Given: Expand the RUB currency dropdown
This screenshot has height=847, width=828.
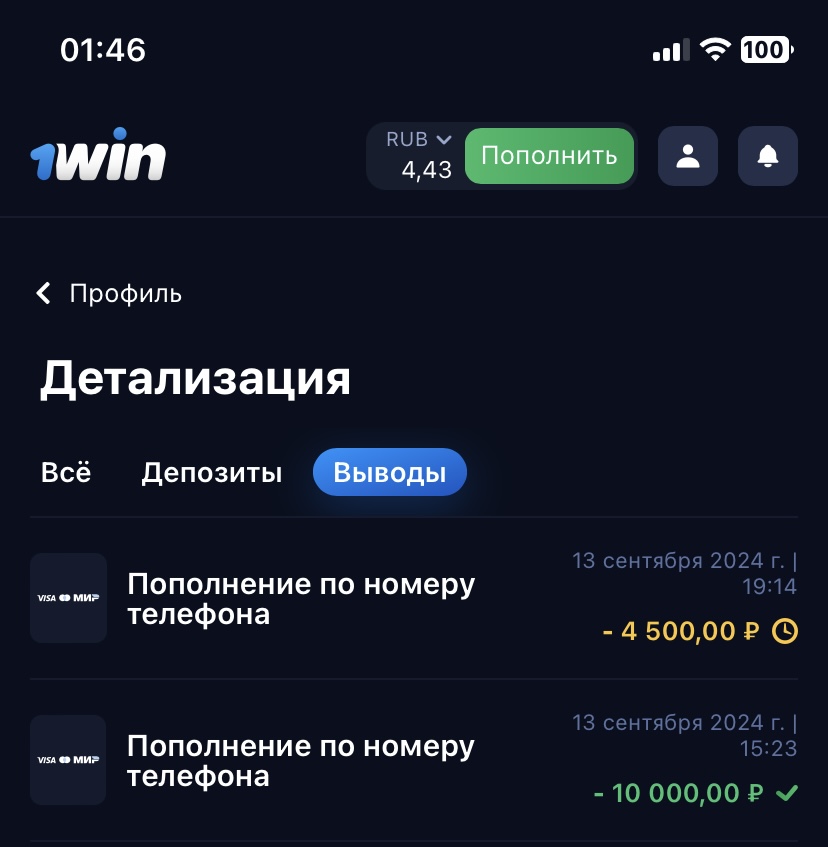Looking at the screenshot, I should tap(418, 141).
